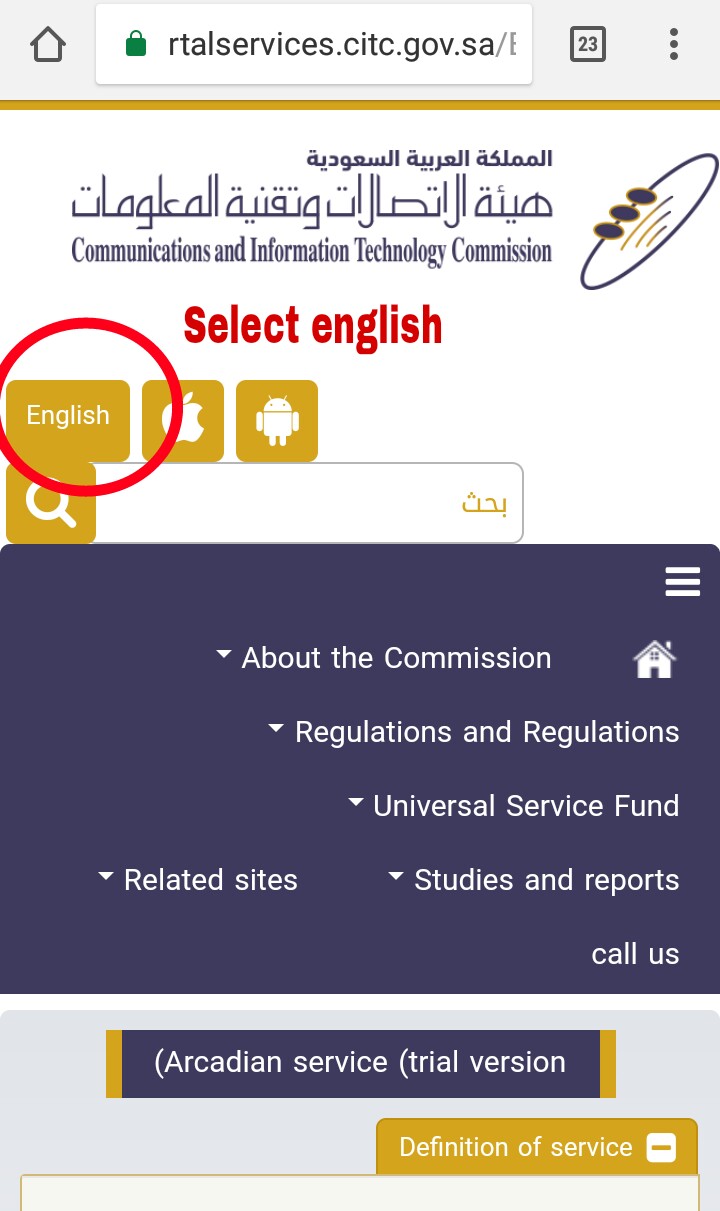Image resolution: width=720 pixels, height=1211 pixels.
Task: Click the home icon in the navigation bar
Action: point(655,658)
